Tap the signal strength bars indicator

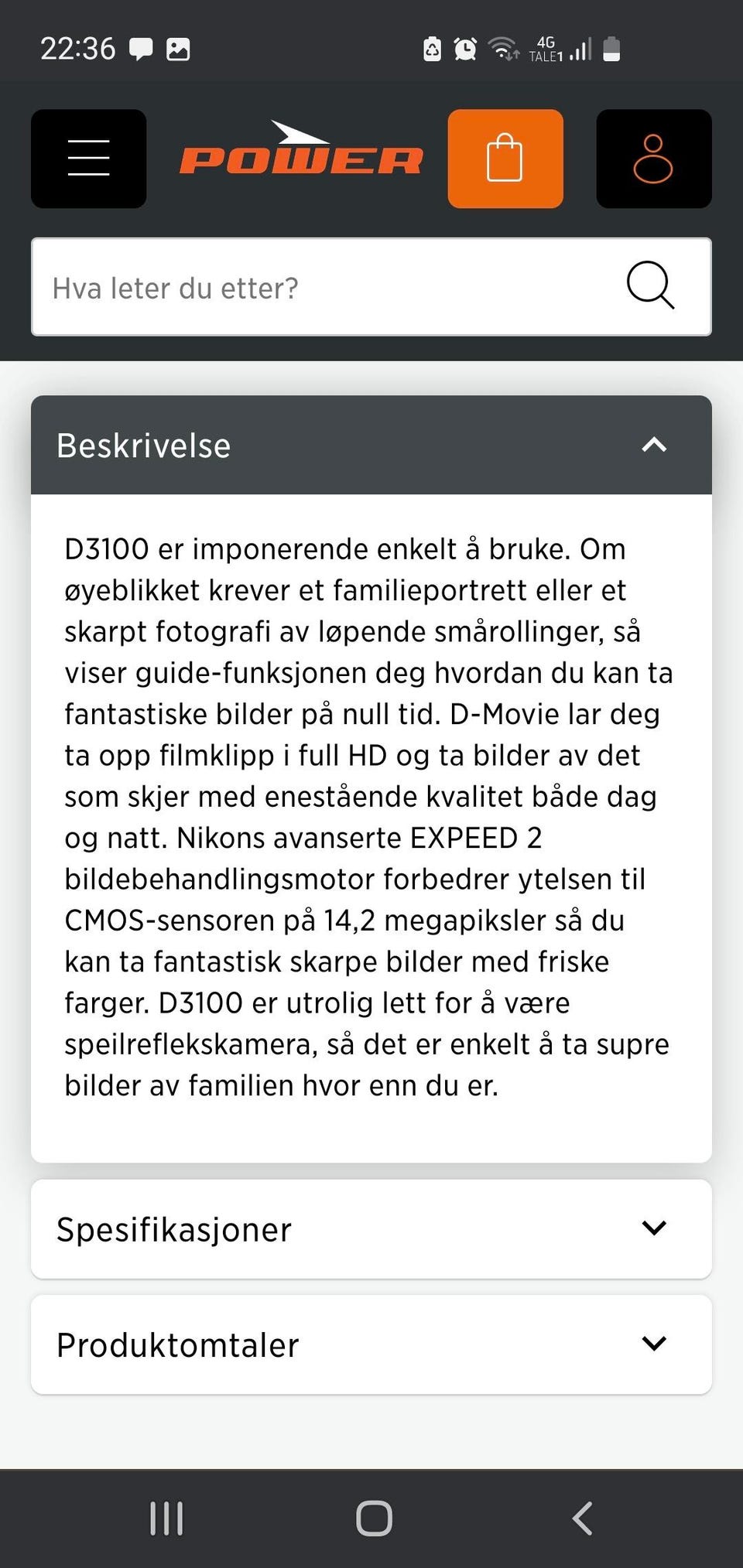[x=579, y=48]
